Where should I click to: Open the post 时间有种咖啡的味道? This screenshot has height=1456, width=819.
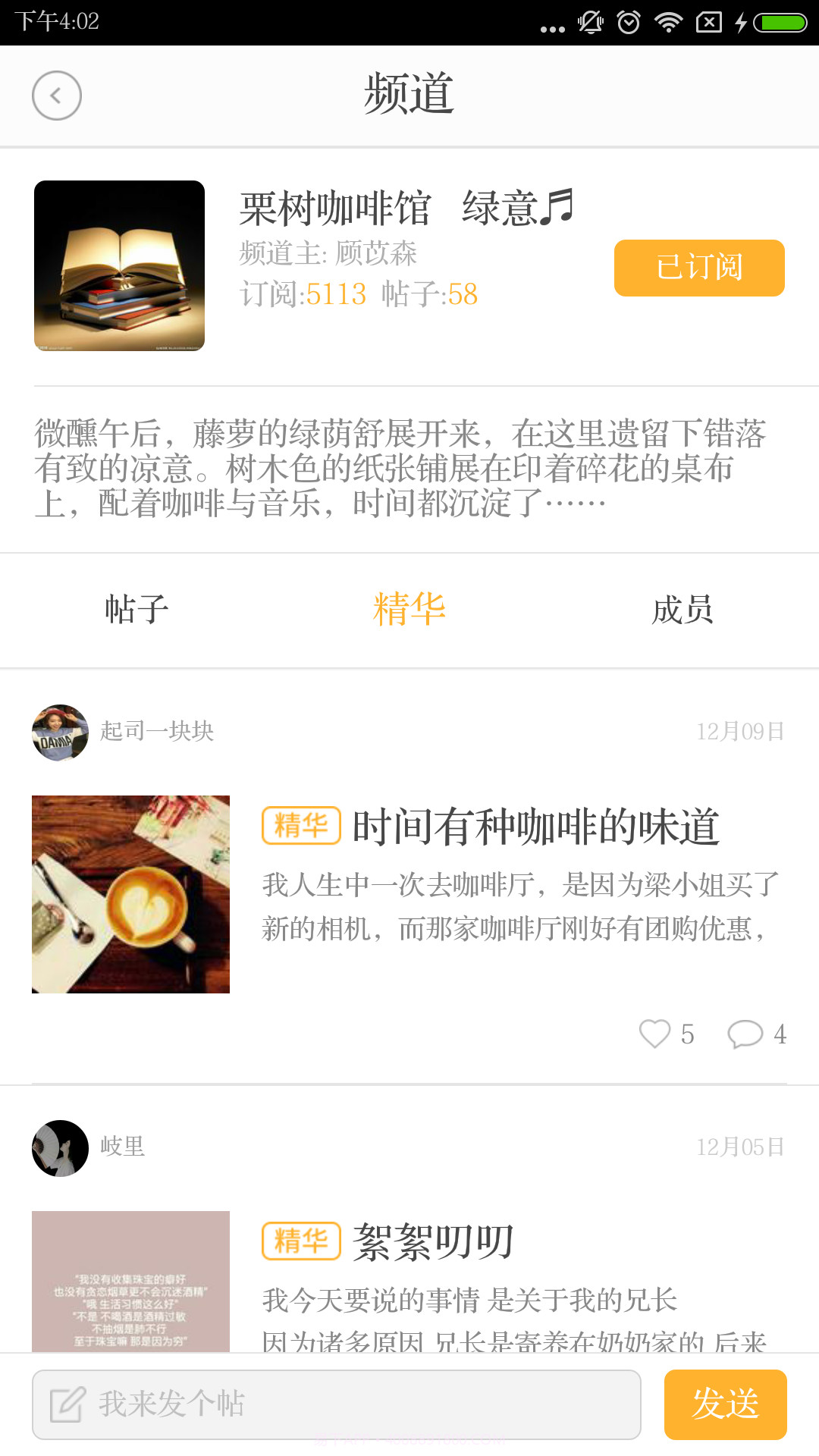click(537, 827)
